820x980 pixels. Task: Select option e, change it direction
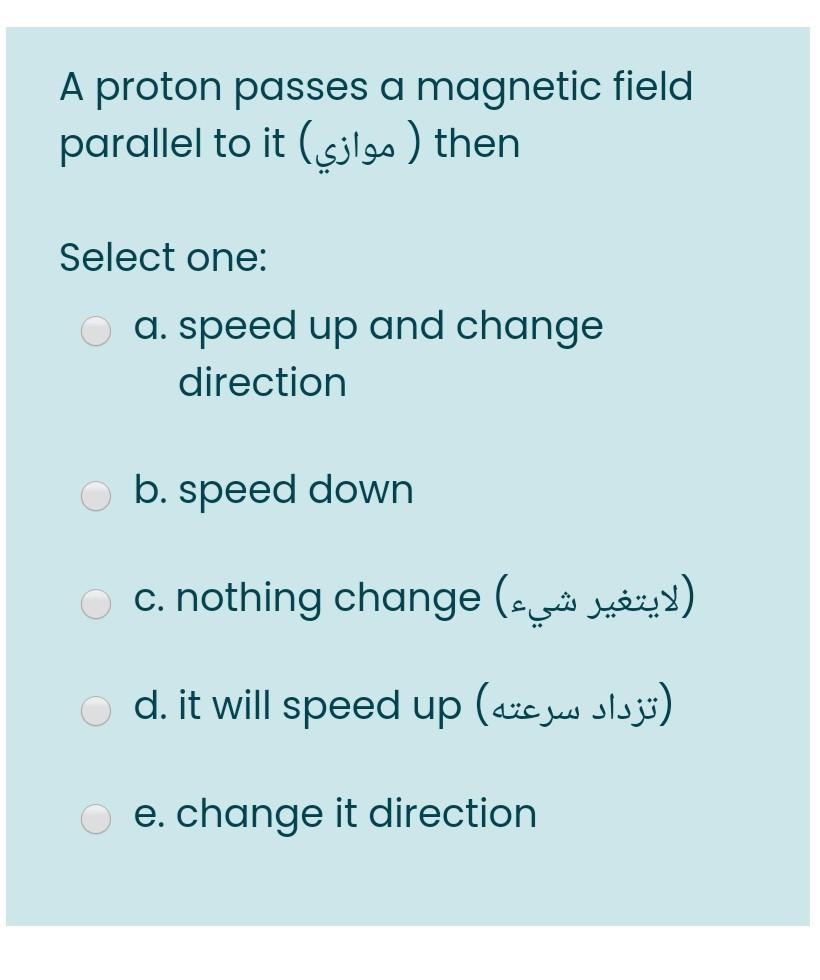(96, 818)
